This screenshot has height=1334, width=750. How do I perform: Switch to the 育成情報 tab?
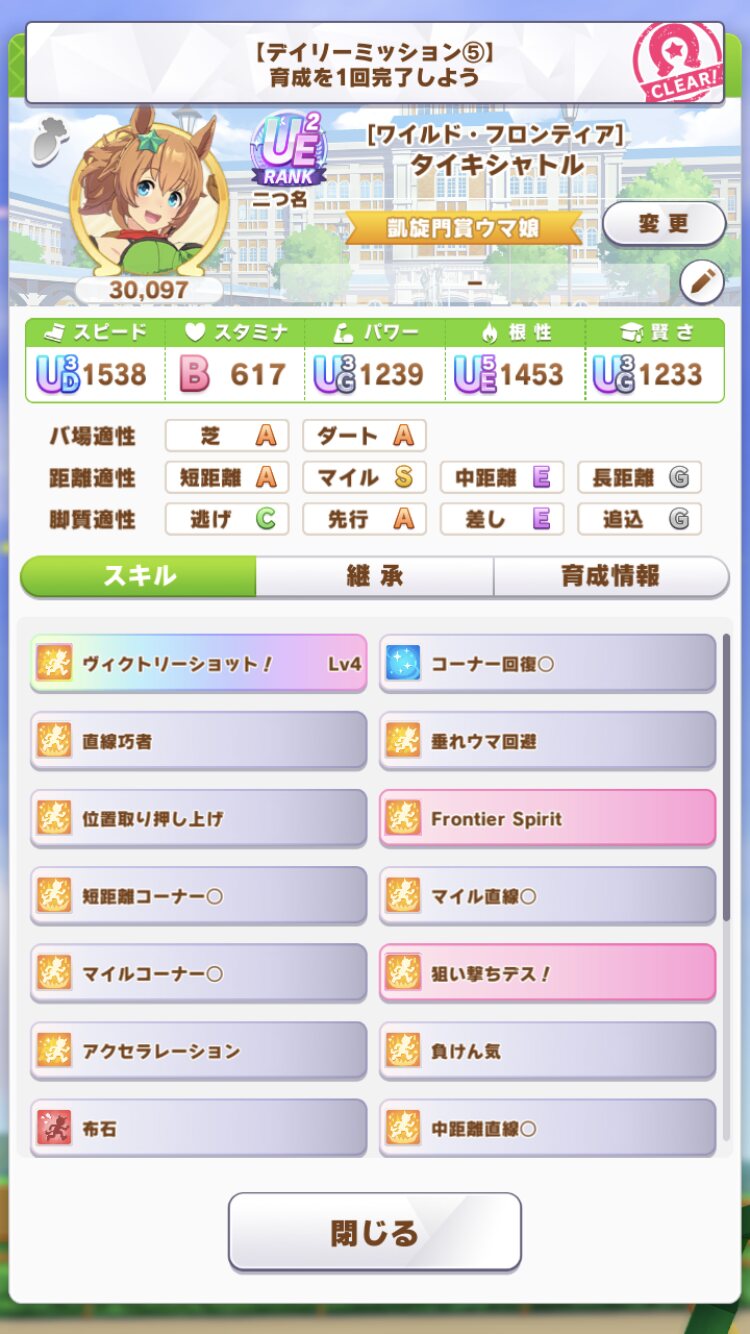(x=610, y=576)
